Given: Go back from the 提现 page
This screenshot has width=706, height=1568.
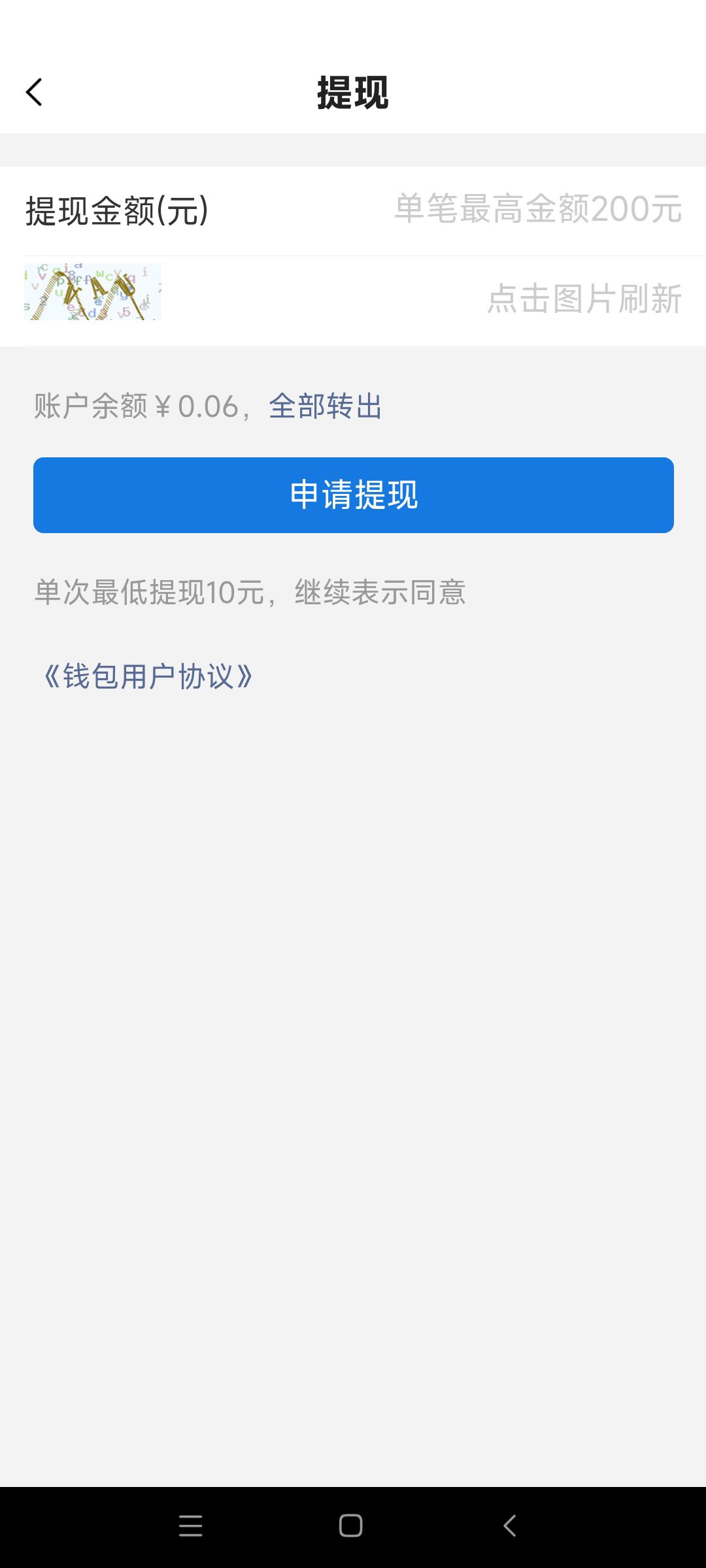Looking at the screenshot, I should pyautogui.click(x=34, y=92).
